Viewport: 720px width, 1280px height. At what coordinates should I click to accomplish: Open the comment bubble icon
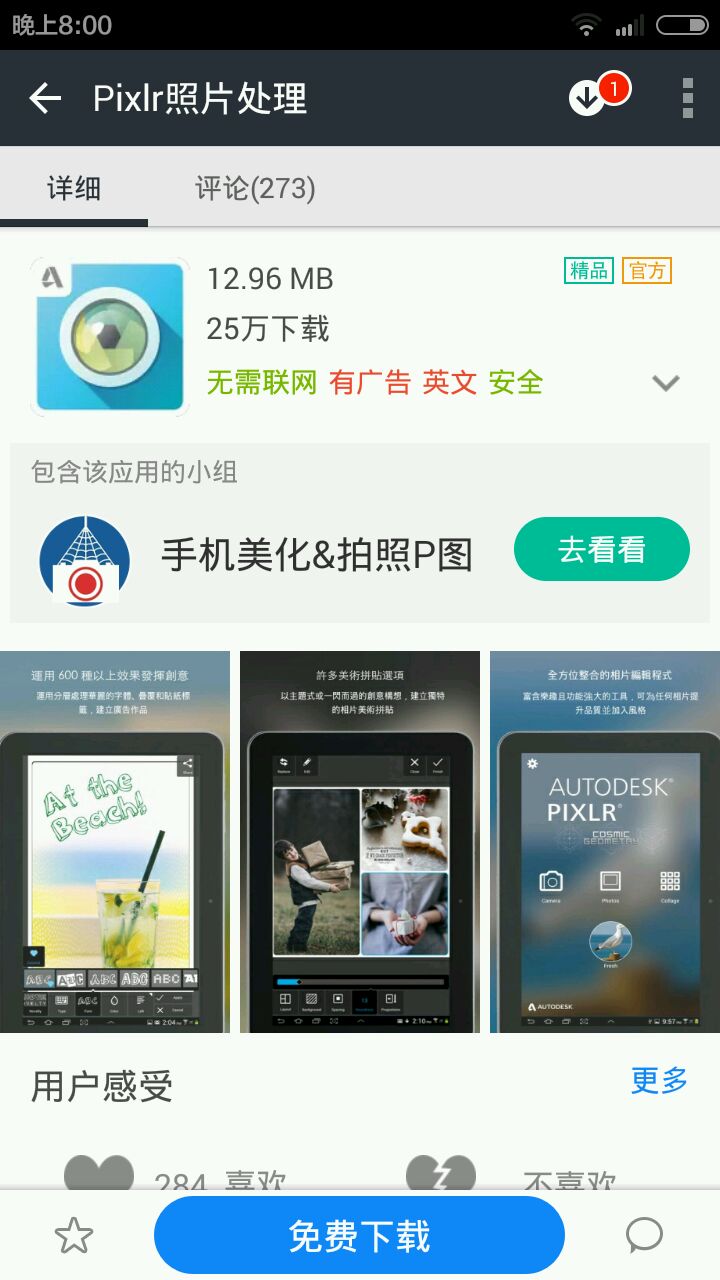tap(644, 1236)
